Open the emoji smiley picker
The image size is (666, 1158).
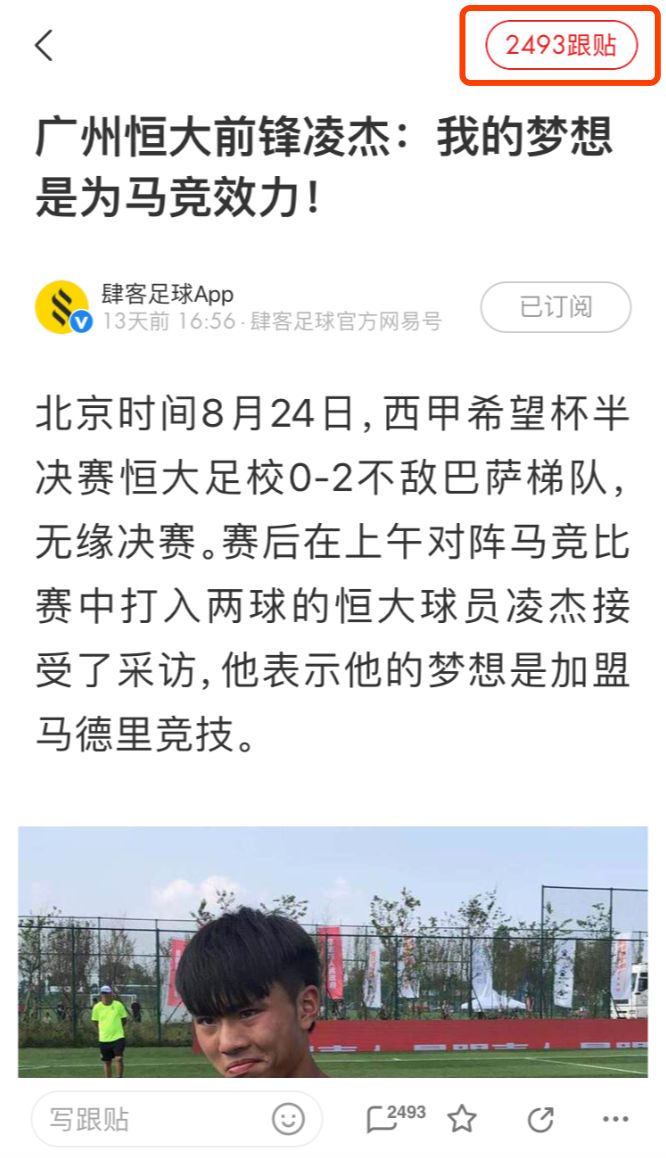pos(288,1119)
